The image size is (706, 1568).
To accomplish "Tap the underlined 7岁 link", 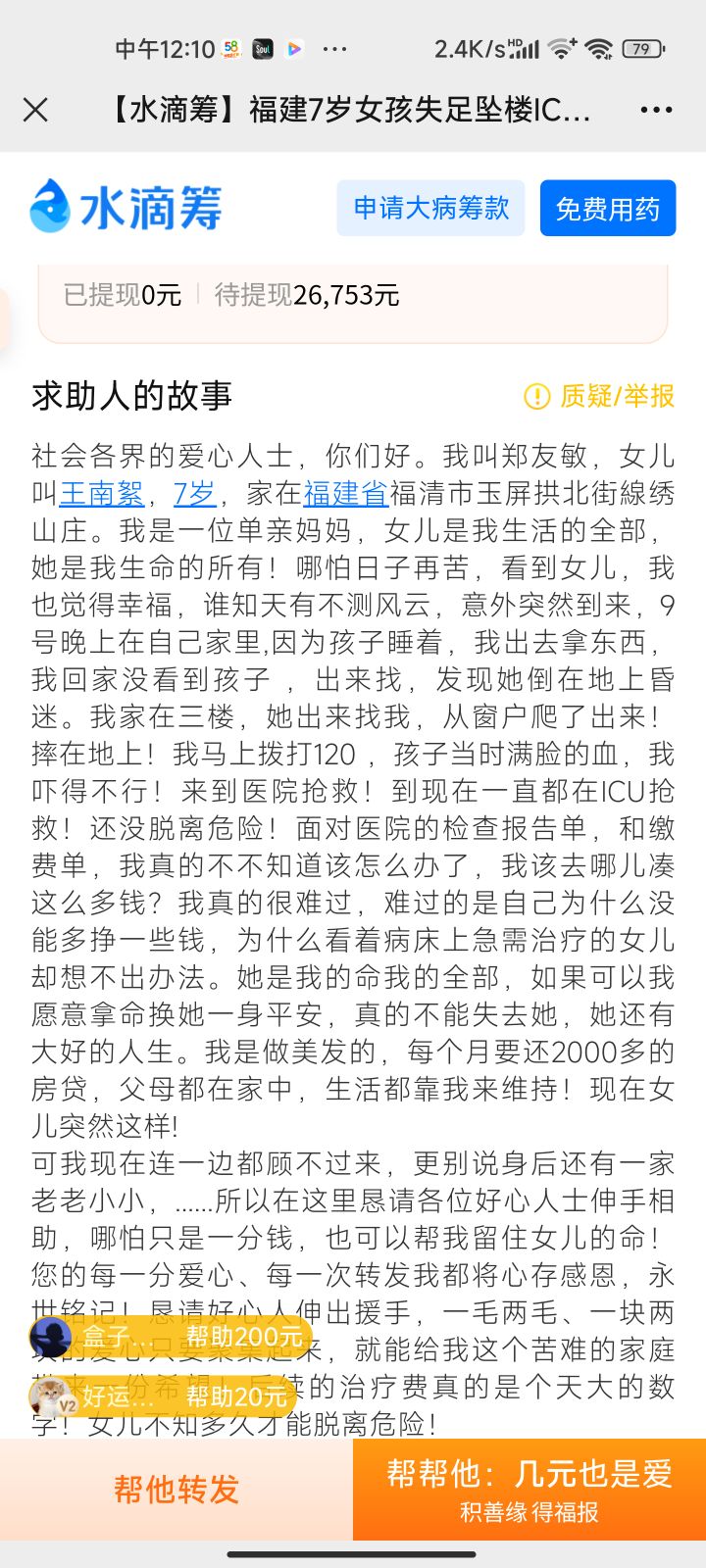I will point(194,493).
